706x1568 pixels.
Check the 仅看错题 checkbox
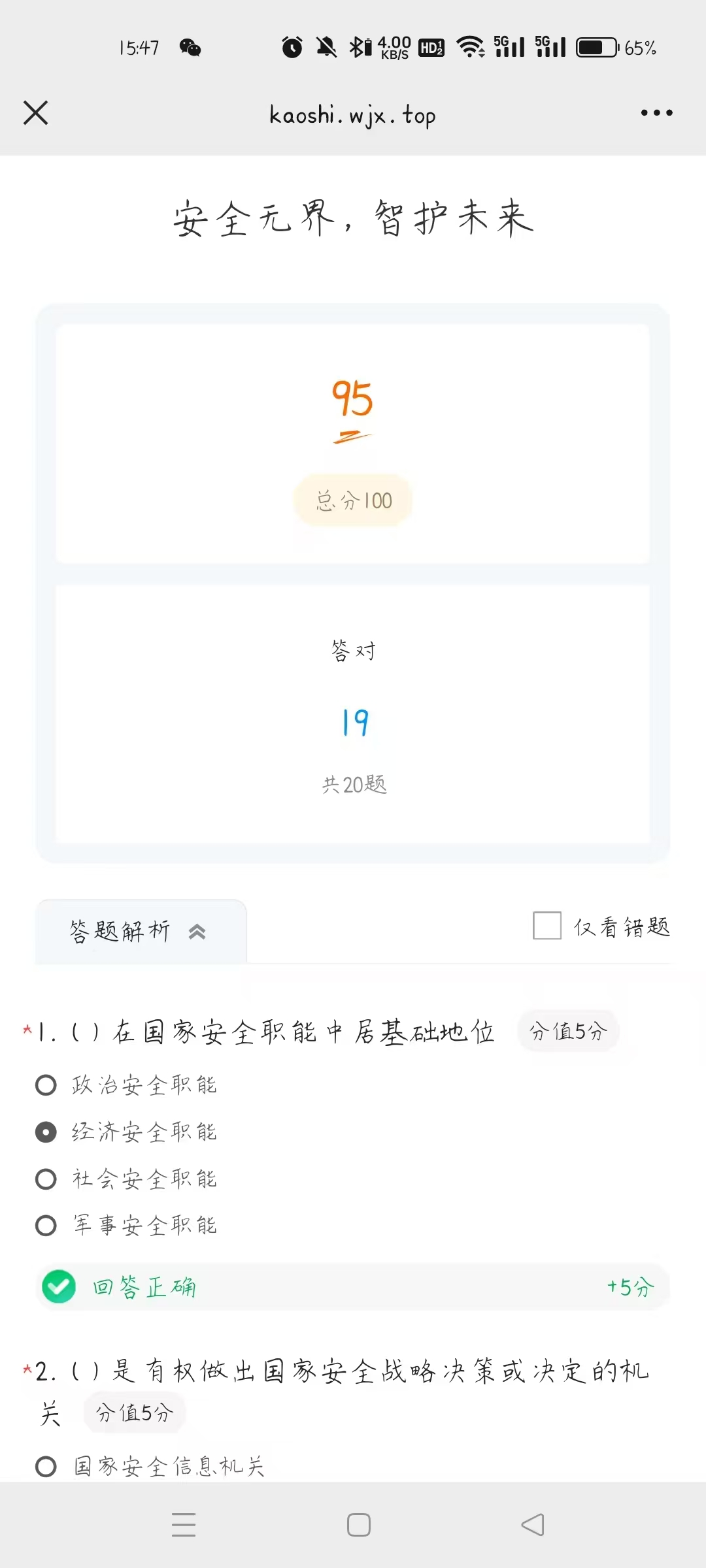click(547, 926)
